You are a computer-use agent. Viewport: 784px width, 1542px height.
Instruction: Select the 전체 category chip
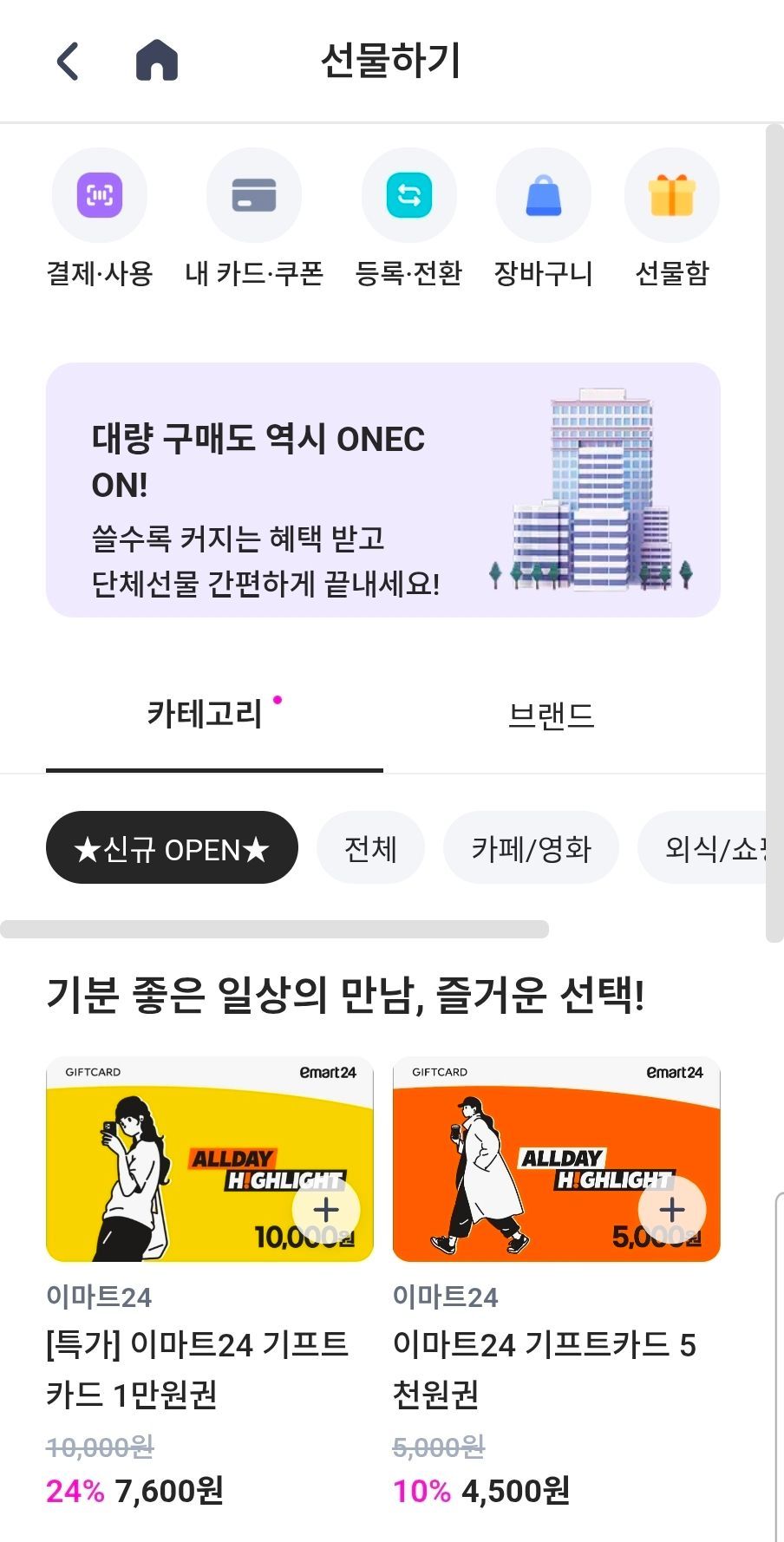(370, 848)
